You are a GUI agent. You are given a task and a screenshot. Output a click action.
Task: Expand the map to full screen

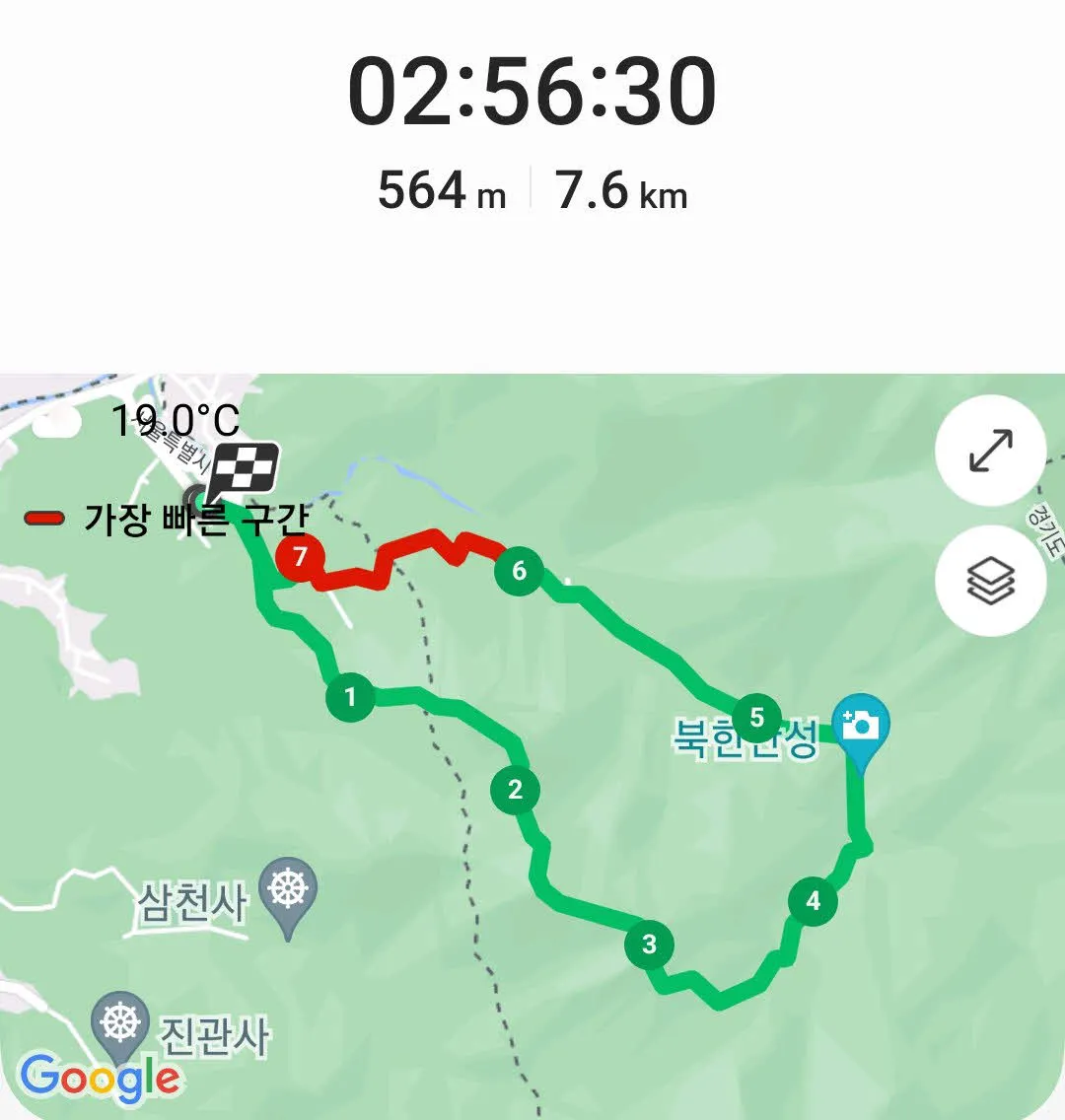[x=990, y=451]
